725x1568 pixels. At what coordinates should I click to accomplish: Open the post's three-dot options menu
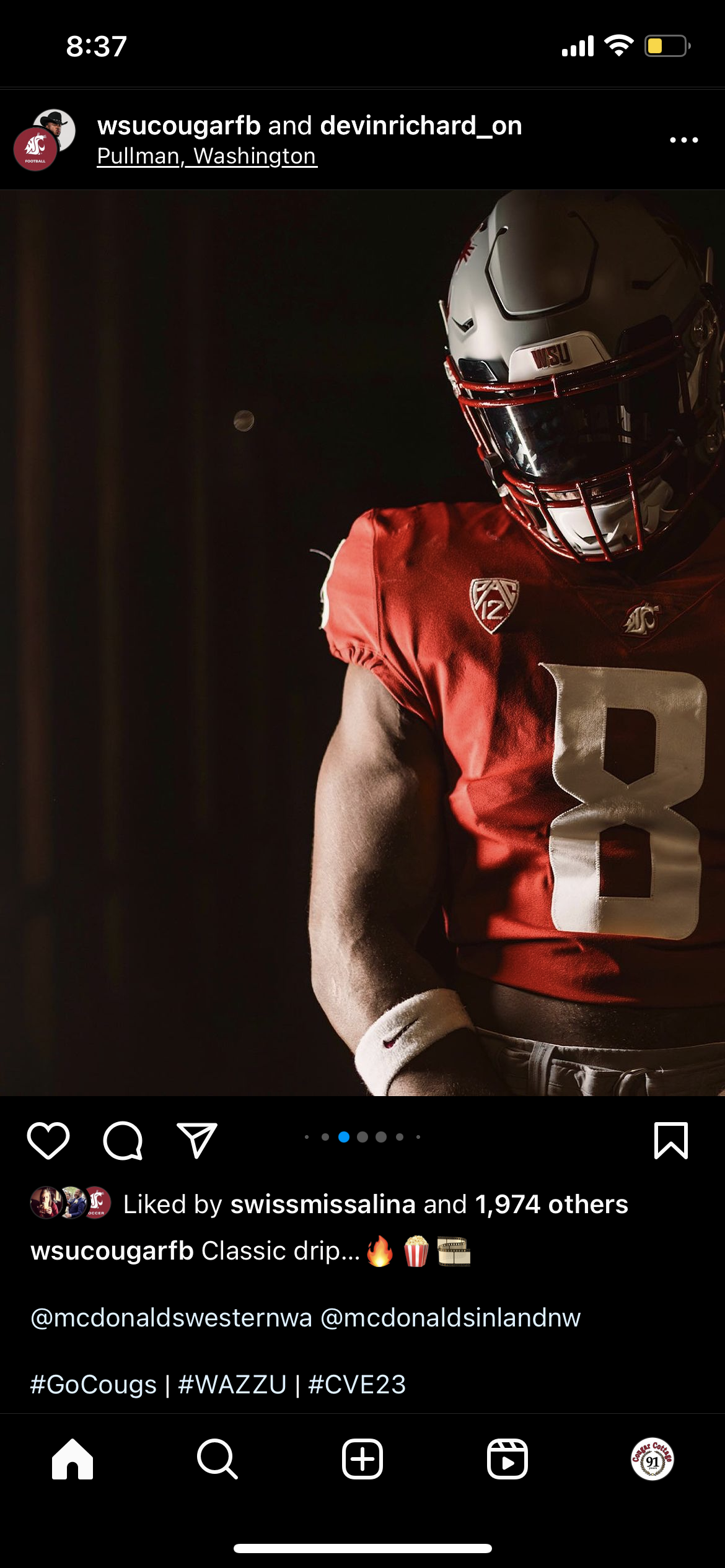pyautogui.click(x=683, y=140)
